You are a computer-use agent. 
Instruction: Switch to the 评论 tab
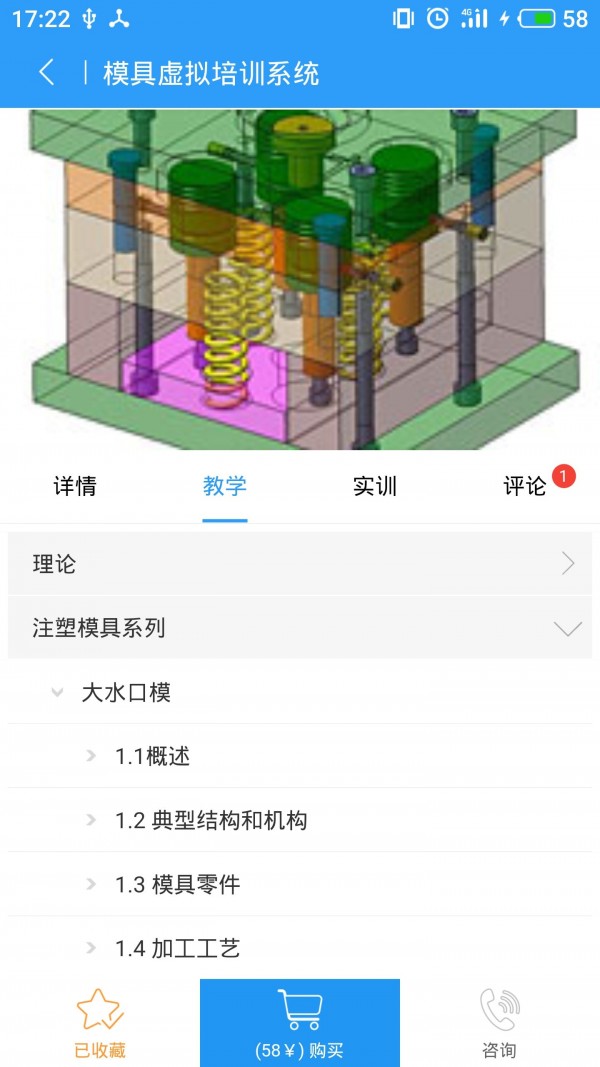pos(525,486)
